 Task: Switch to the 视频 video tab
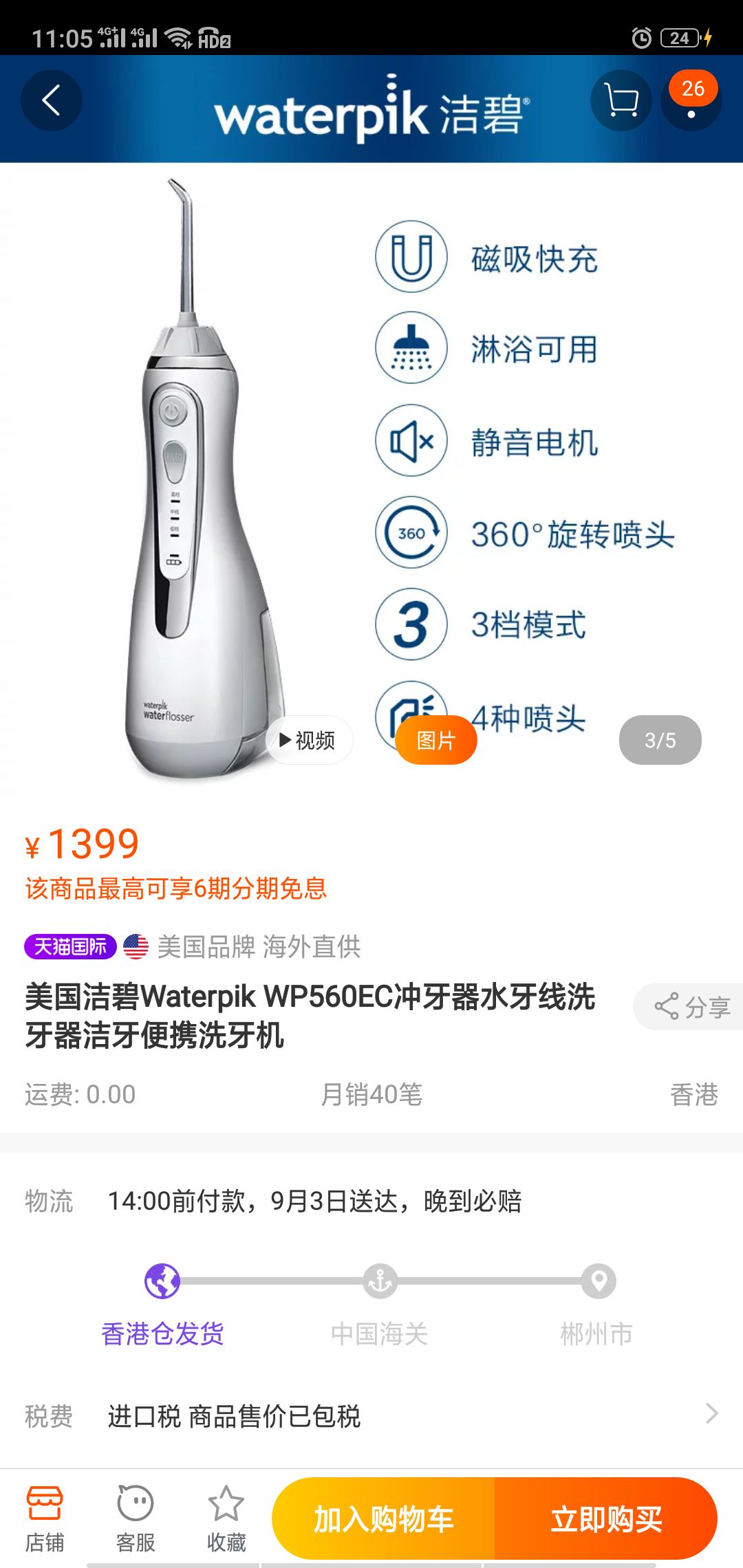point(309,741)
